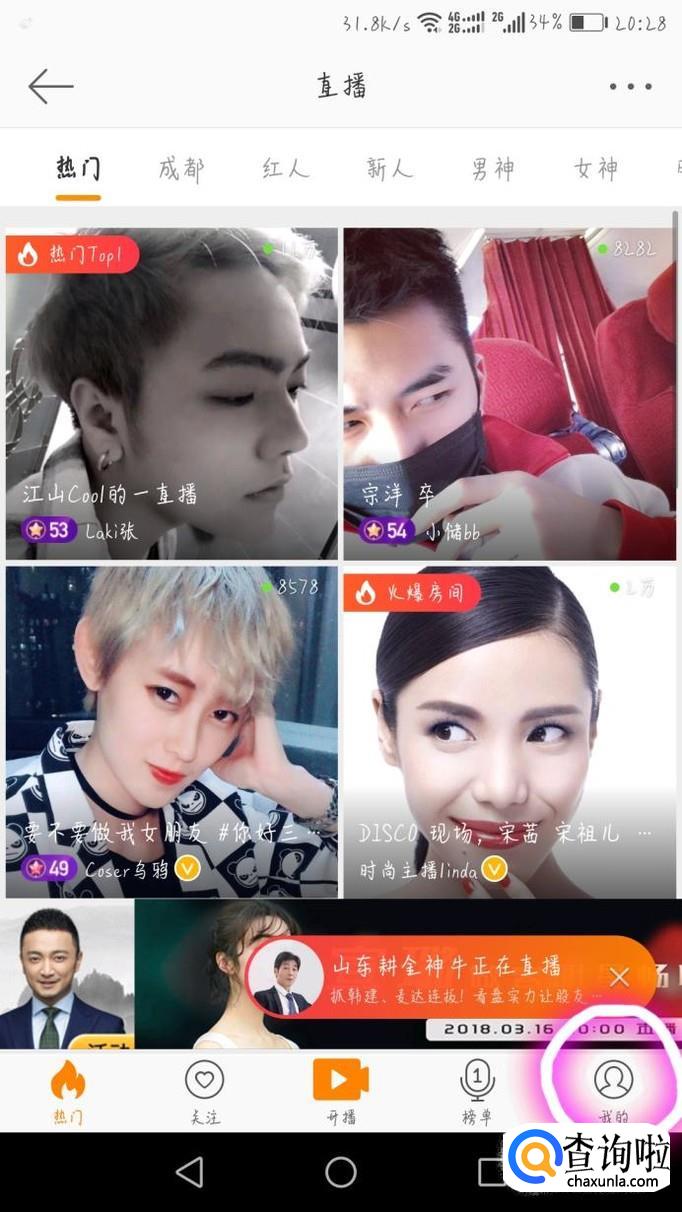
Task: Open the 榜单 ranking tab
Action: (477, 1091)
